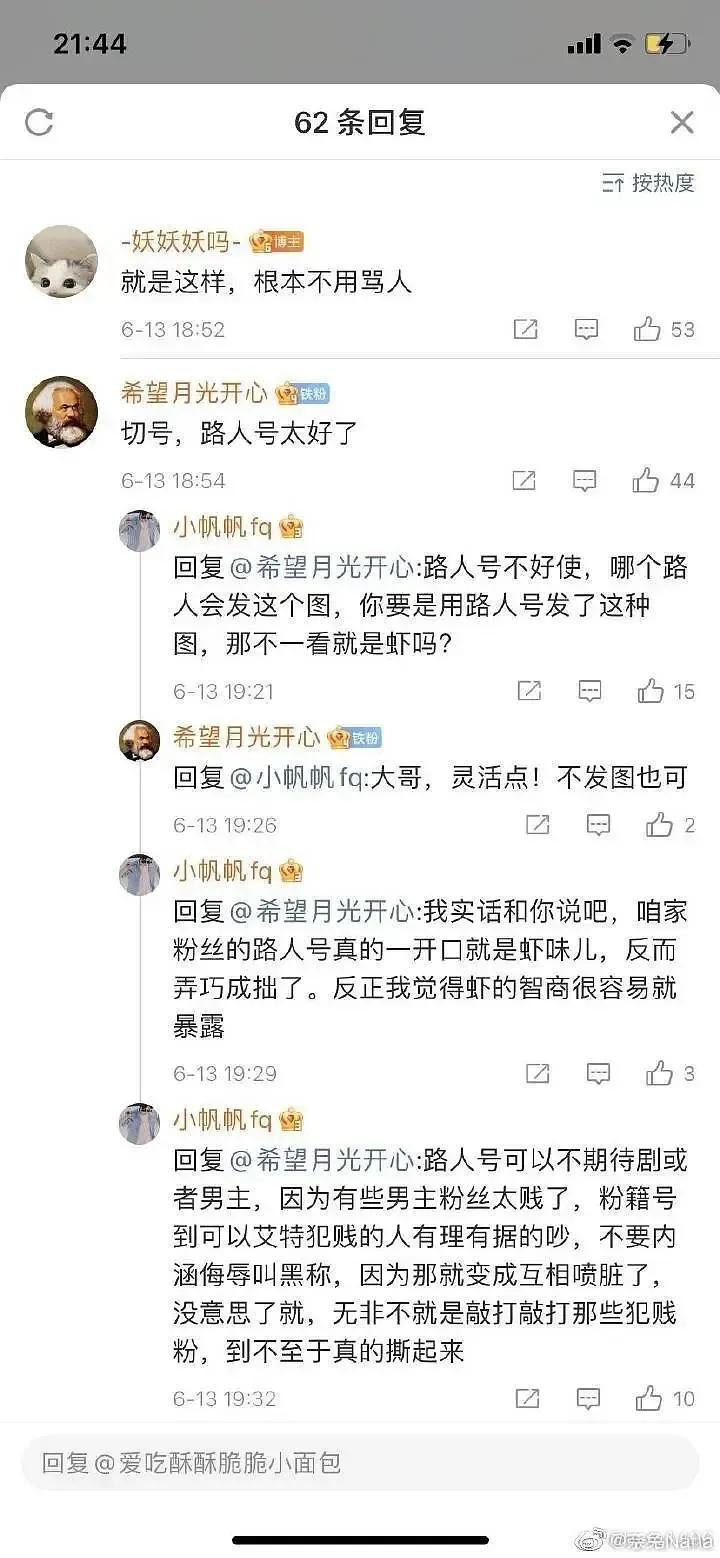Open the 按热度 sort dropdown
Screen dimensions: 720x1558
tap(665, 184)
